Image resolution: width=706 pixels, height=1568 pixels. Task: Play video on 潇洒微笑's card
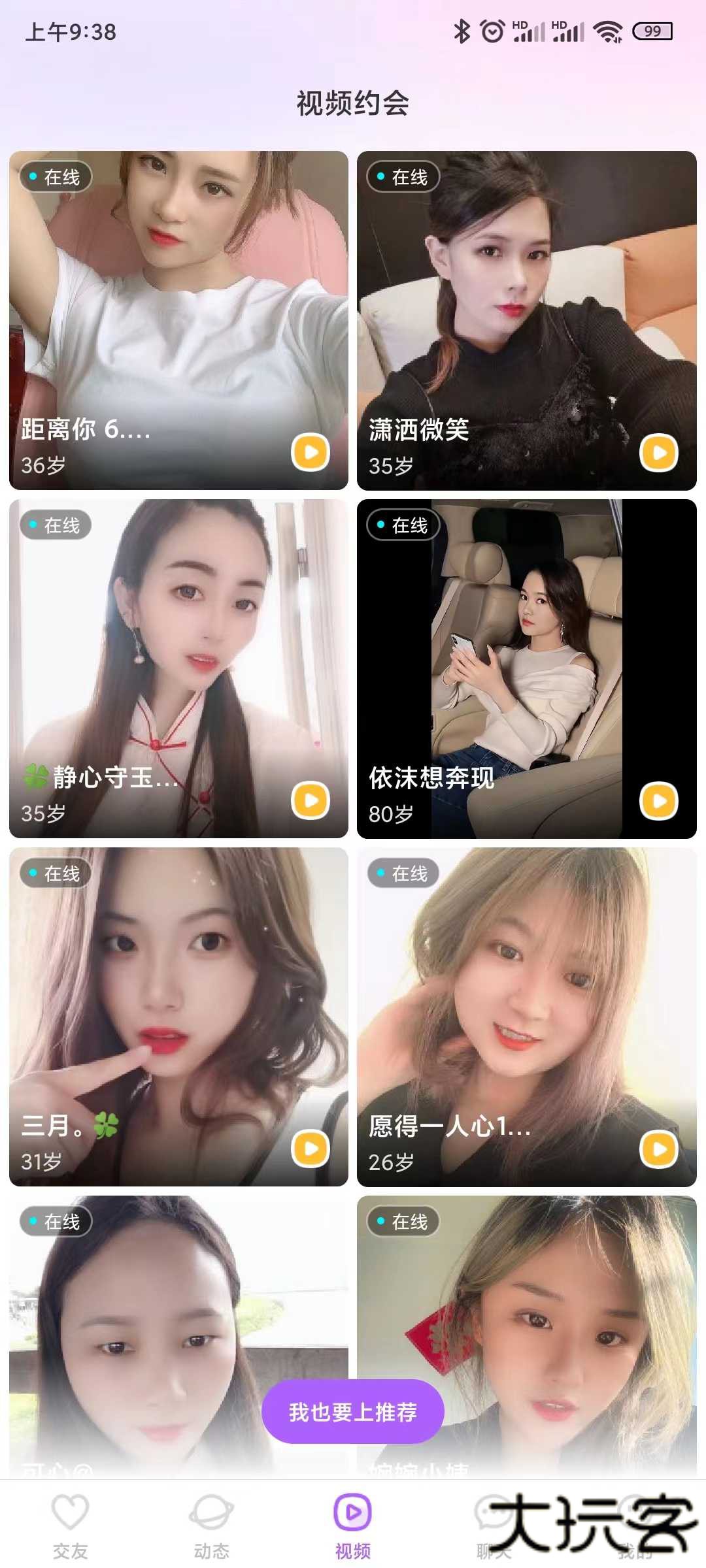[x=658, y=452]
